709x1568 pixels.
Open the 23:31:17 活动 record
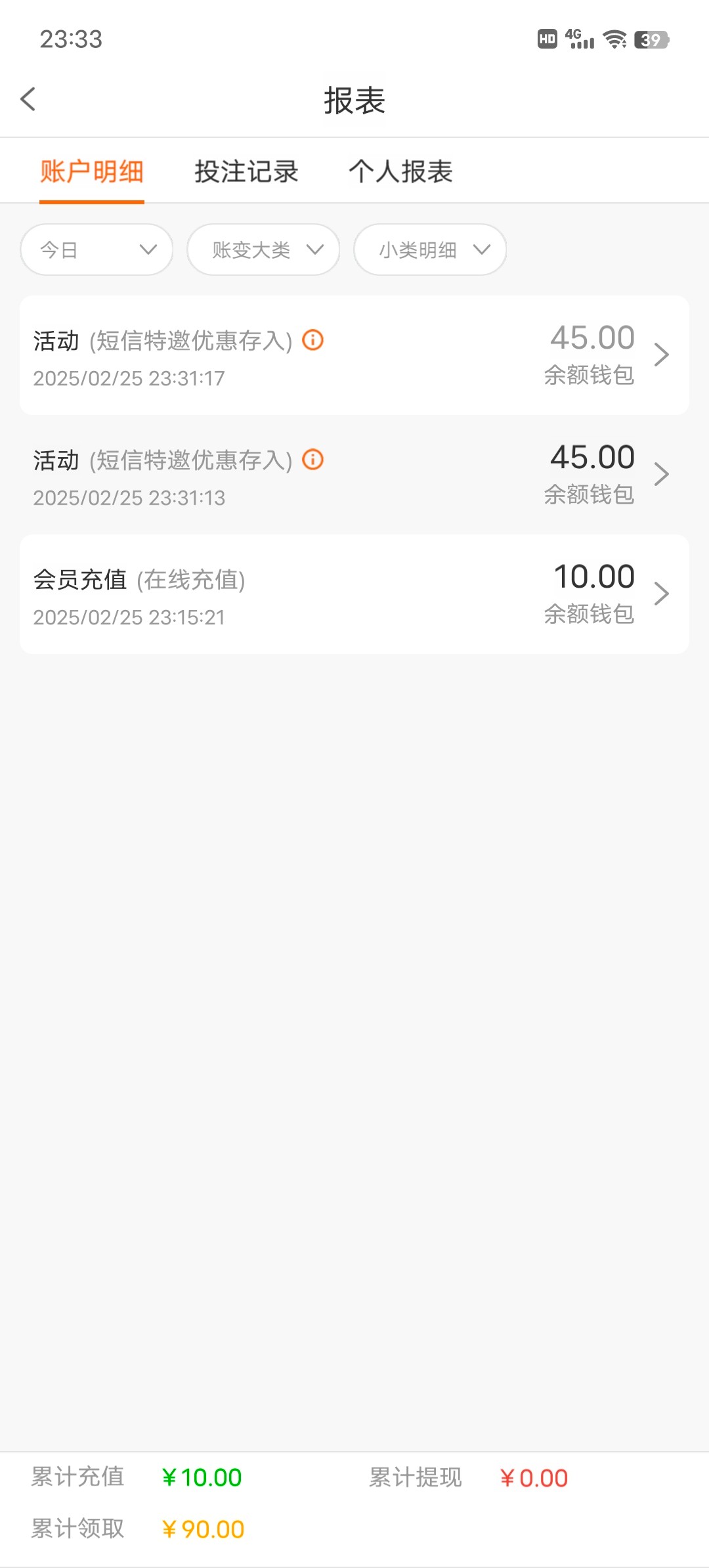pos(354,355)
